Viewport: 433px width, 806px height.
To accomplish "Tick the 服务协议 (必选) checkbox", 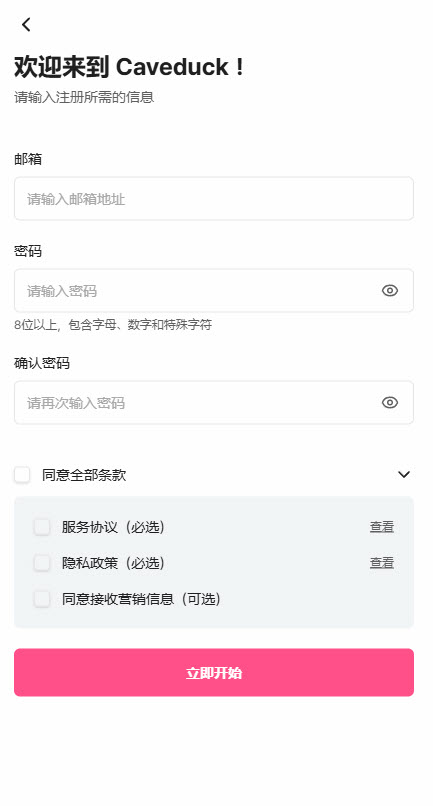I will coord(42,527).
